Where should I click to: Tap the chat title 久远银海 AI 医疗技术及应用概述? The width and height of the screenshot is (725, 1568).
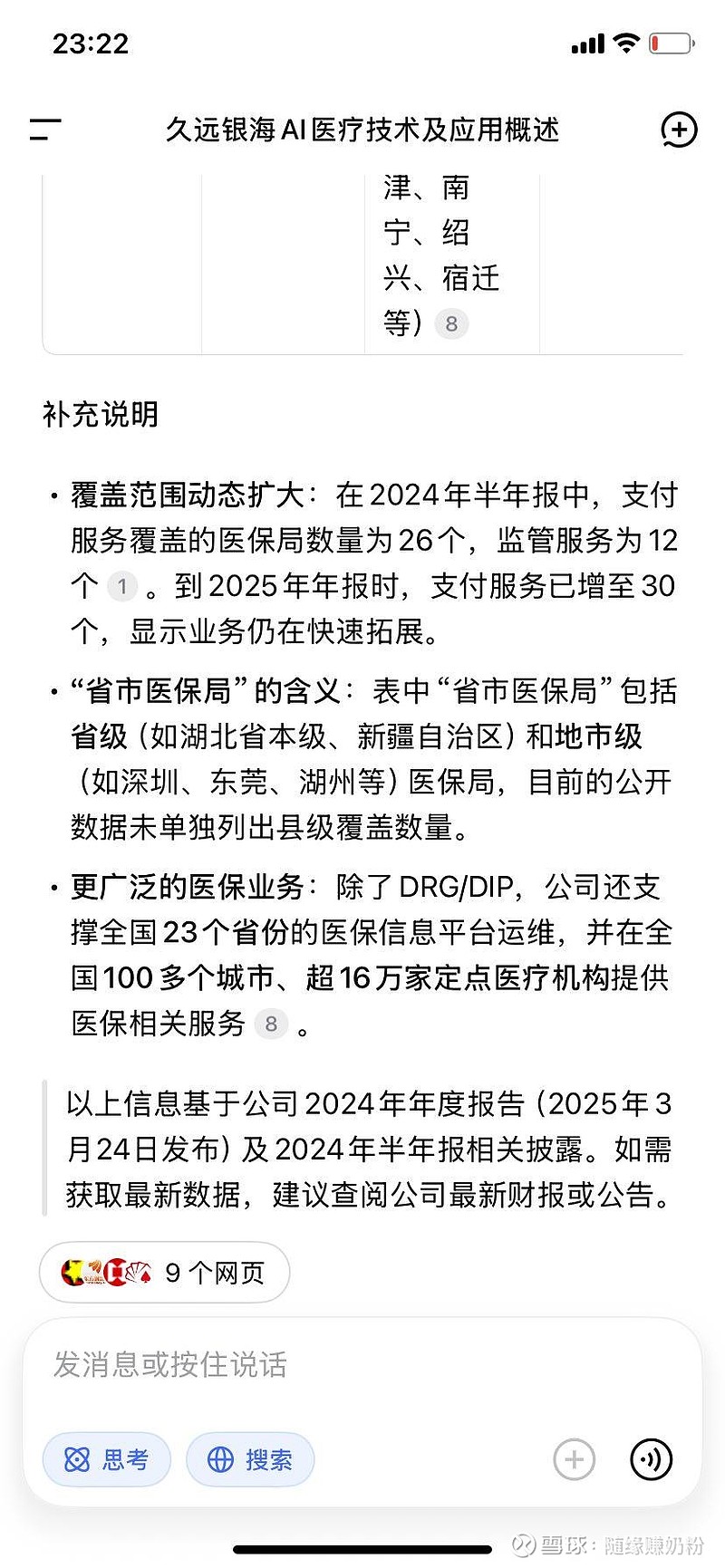click(362, 130)
